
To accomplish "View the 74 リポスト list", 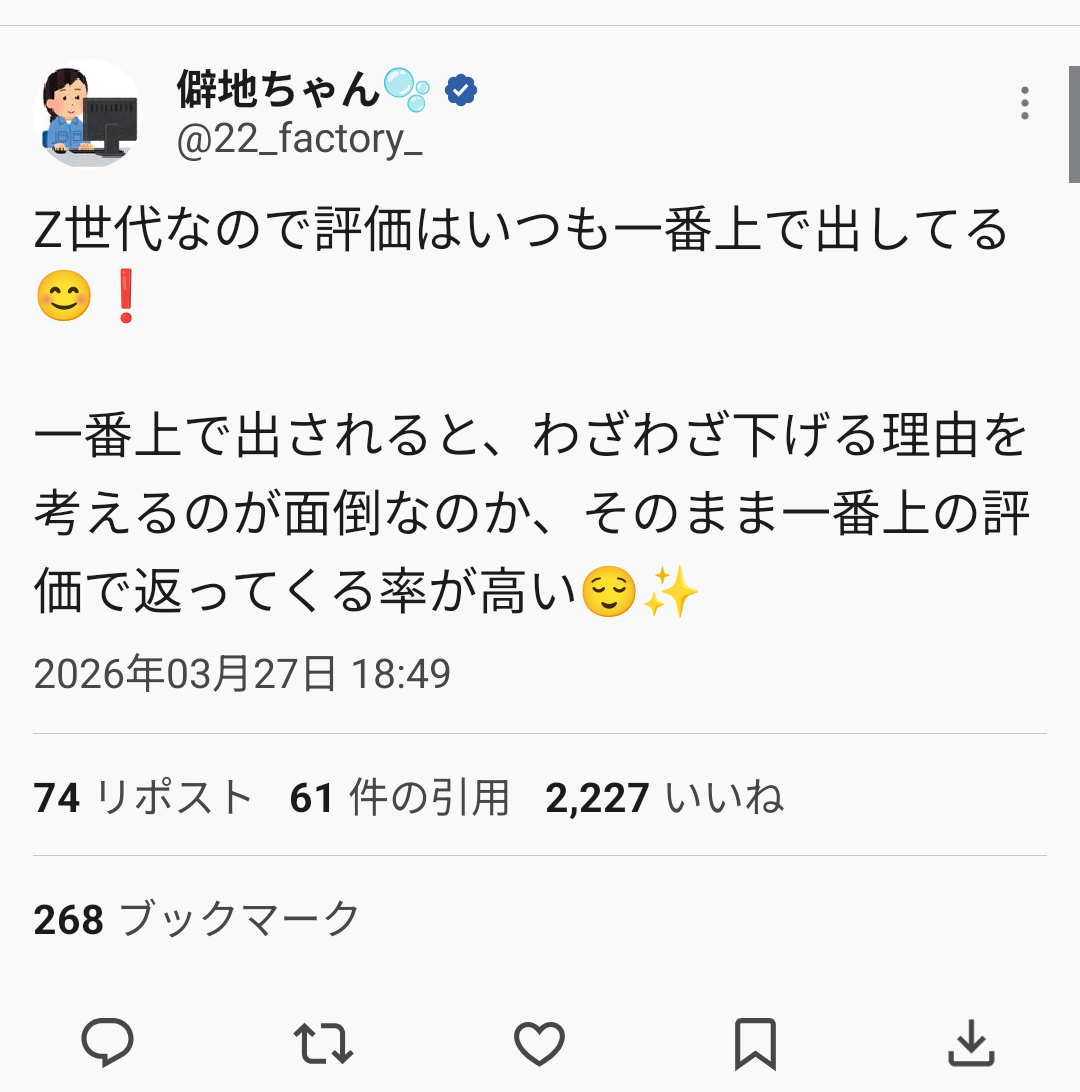I will [144, 798].
